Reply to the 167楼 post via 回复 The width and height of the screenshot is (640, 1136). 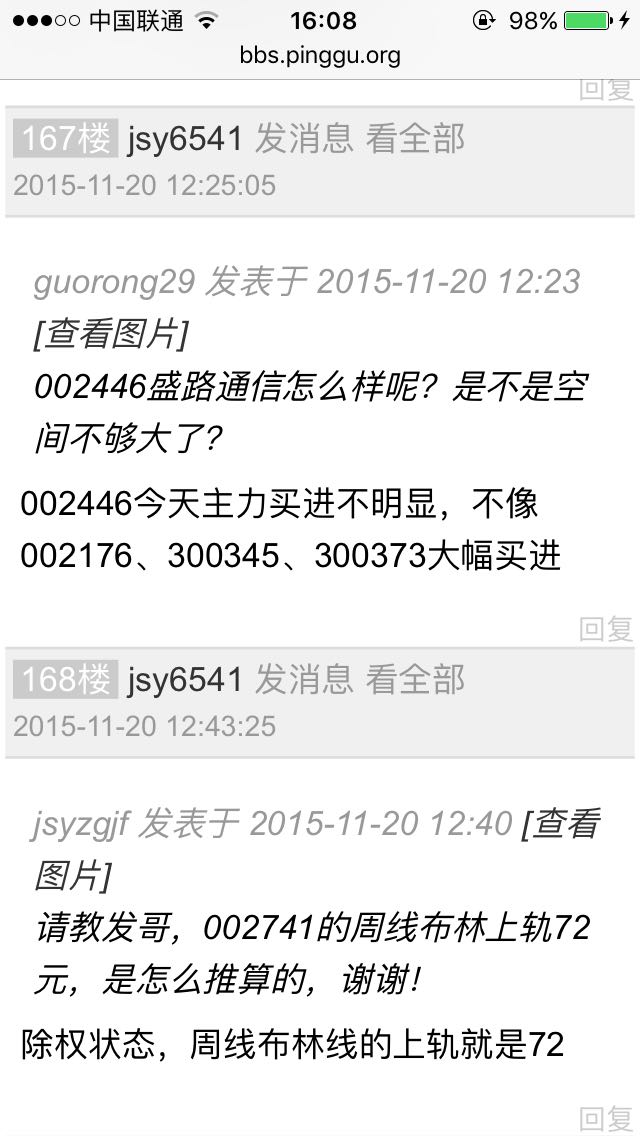point(606,628)
